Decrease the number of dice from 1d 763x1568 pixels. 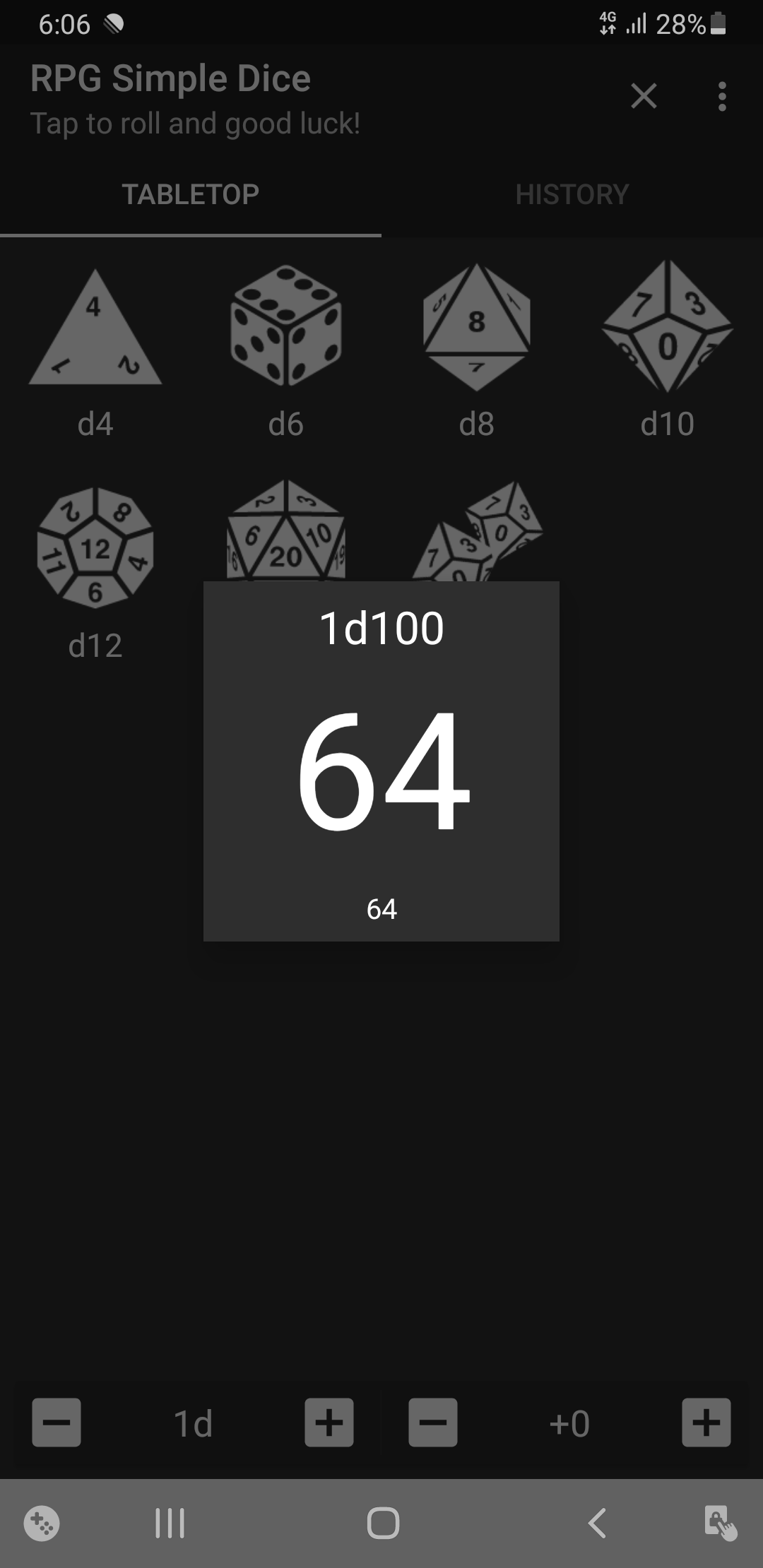click(x=57, y=1422)
